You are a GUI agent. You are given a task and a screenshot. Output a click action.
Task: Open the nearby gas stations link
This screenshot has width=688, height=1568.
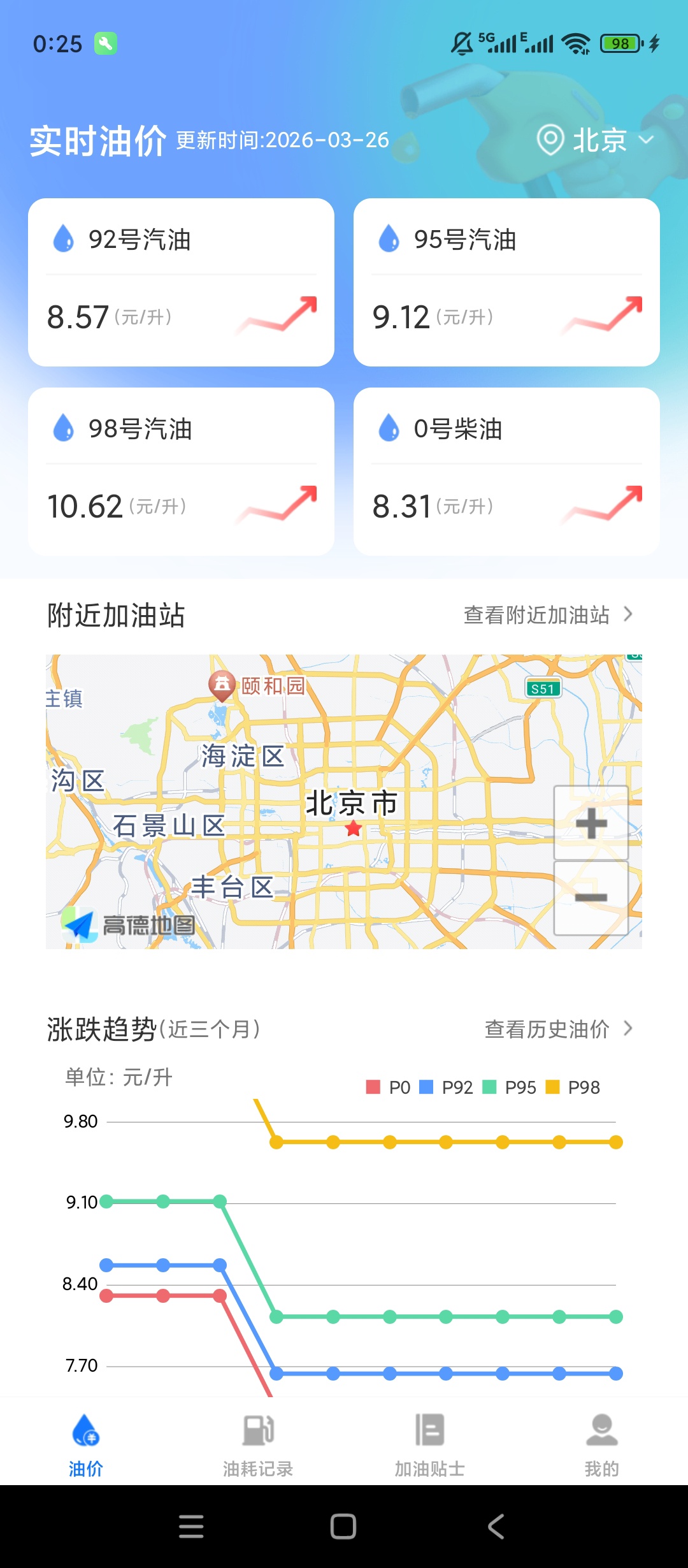[x=537, y=614]
